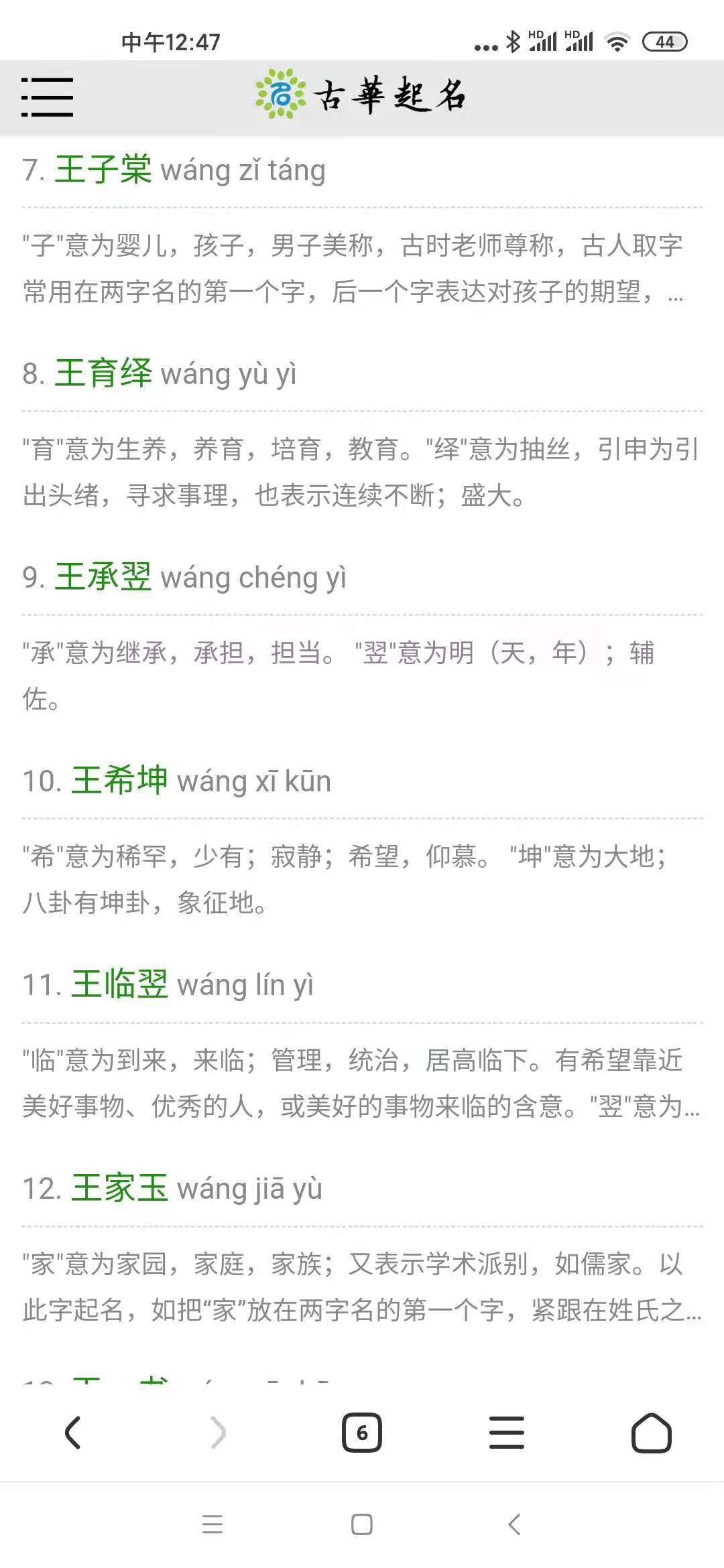This screenshot has height=1568, width=724.
Task: Open the name 王子棠
Action: click(x=103, y=170)
